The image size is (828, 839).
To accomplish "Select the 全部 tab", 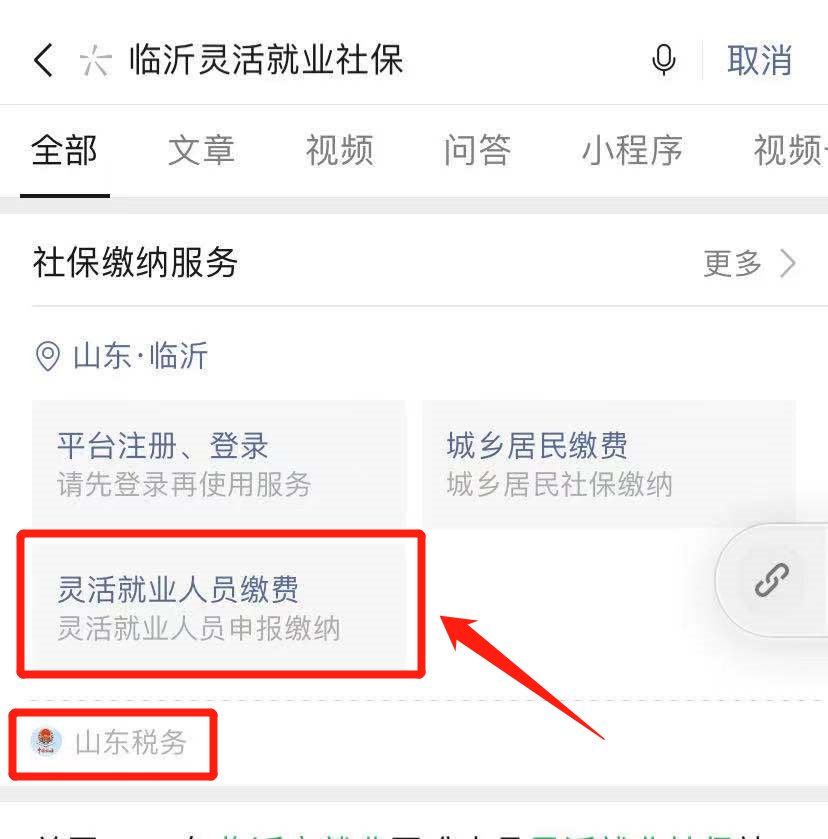I will [64, 151].
